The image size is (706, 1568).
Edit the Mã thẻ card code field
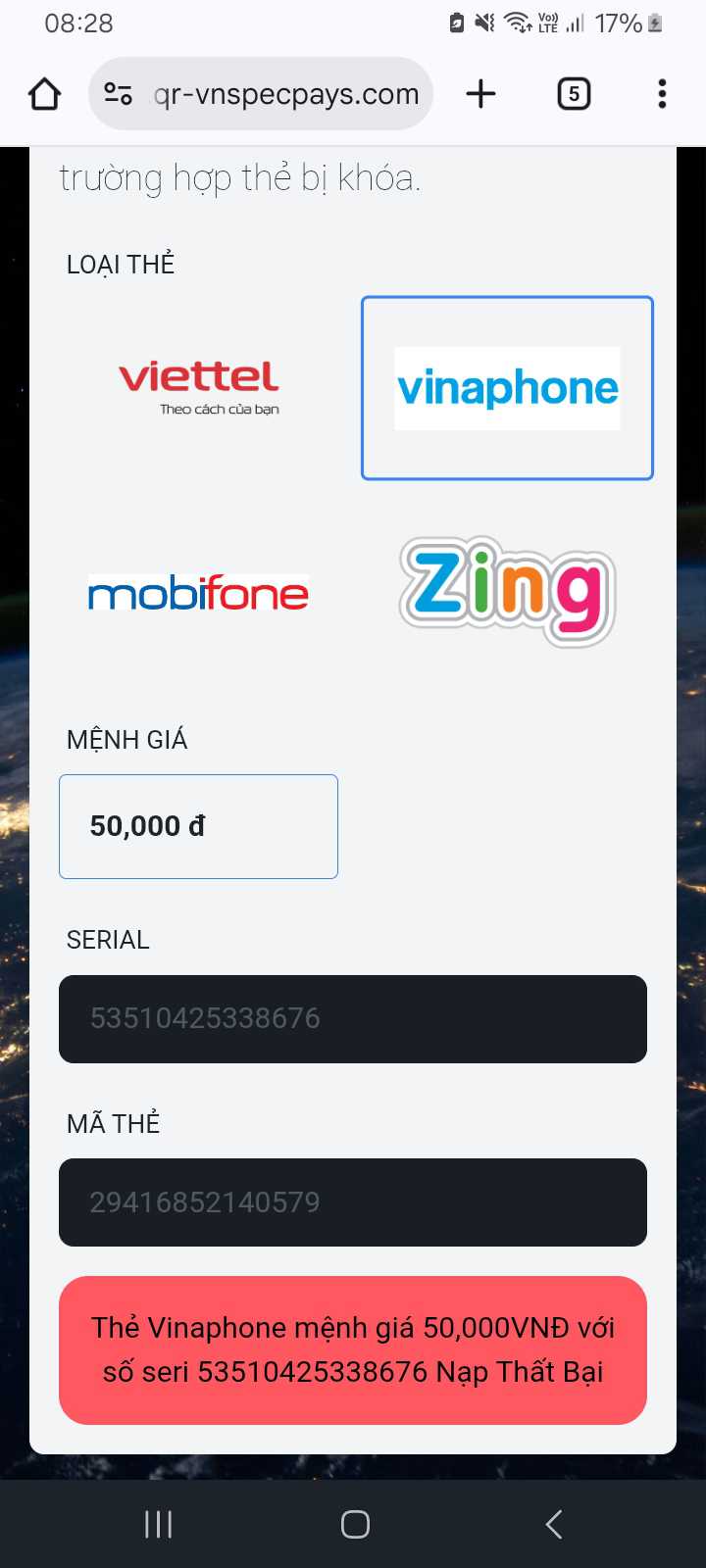[x=353, y=1202]
